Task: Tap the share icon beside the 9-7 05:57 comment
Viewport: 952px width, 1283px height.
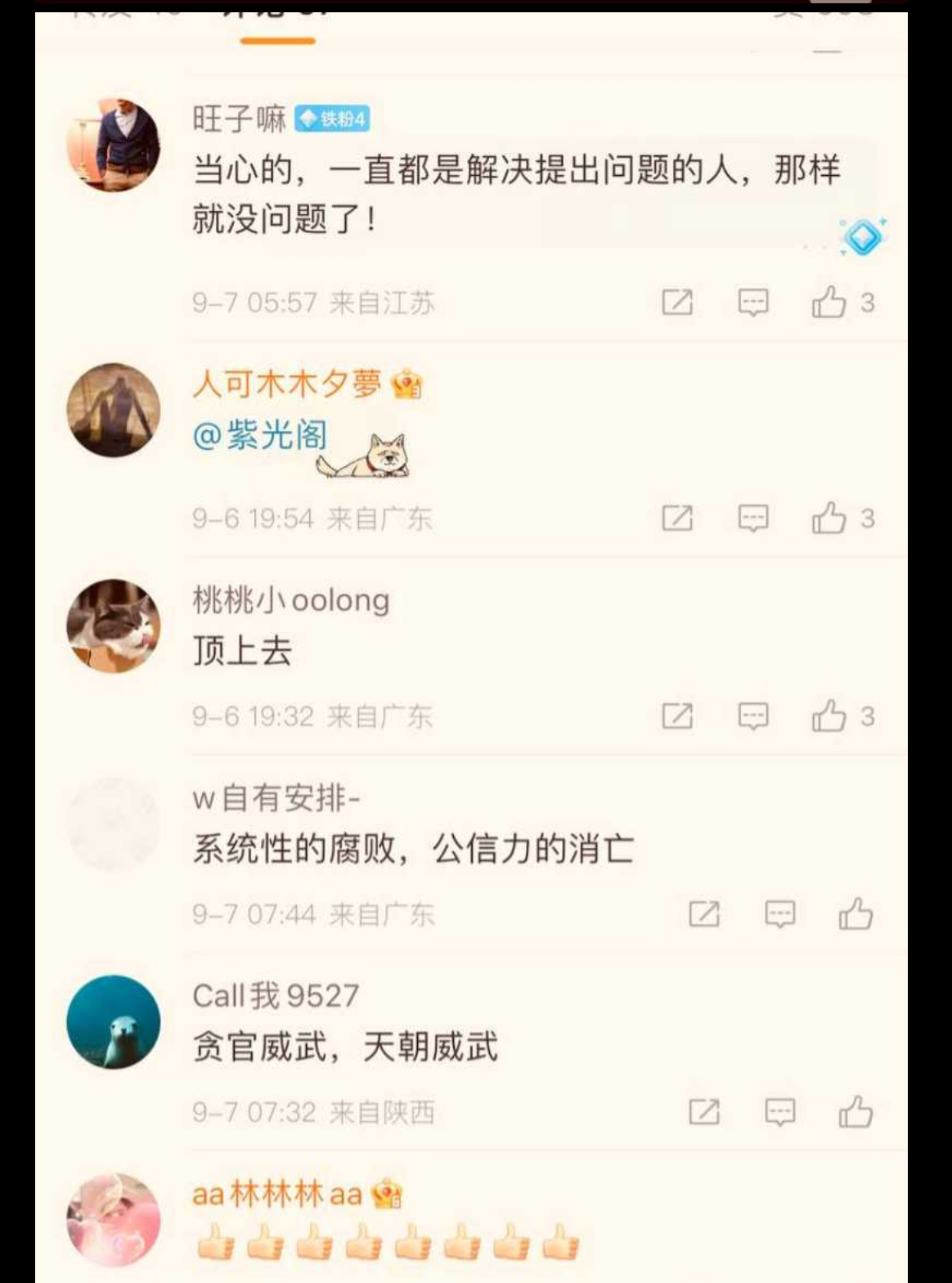Action: (678, 303)
